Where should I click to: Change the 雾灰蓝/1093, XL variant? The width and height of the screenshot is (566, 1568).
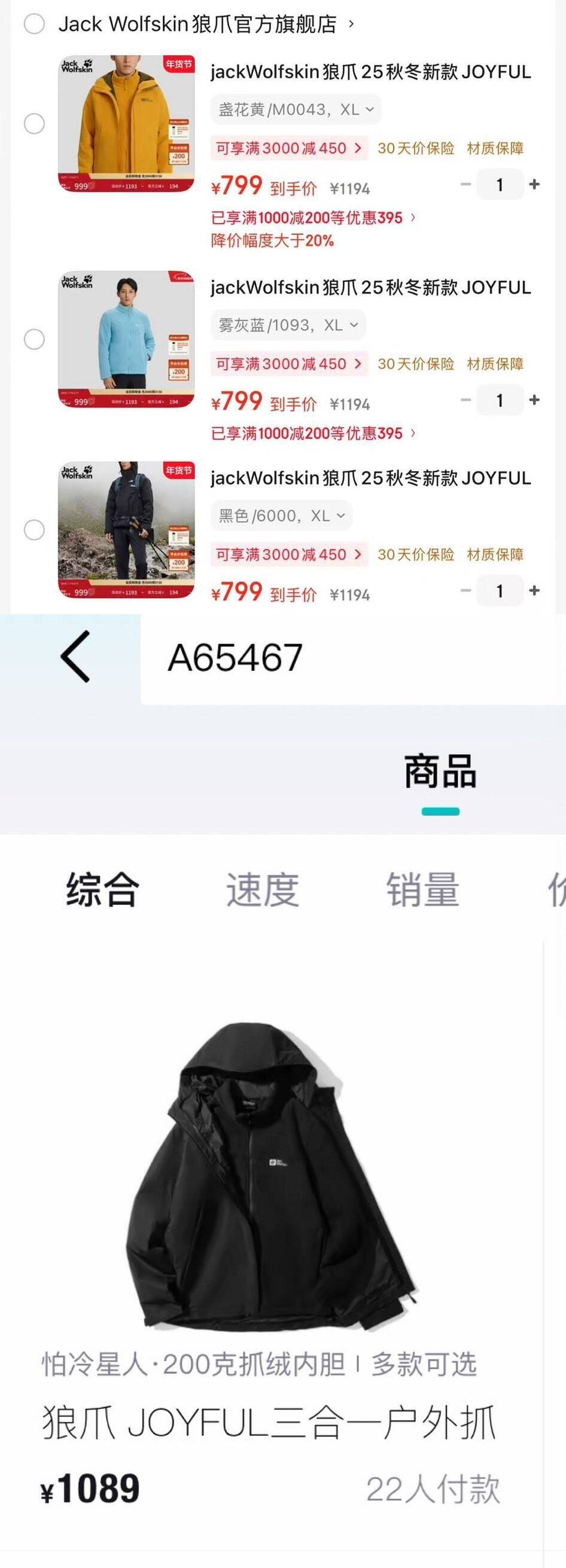point(288,325)
